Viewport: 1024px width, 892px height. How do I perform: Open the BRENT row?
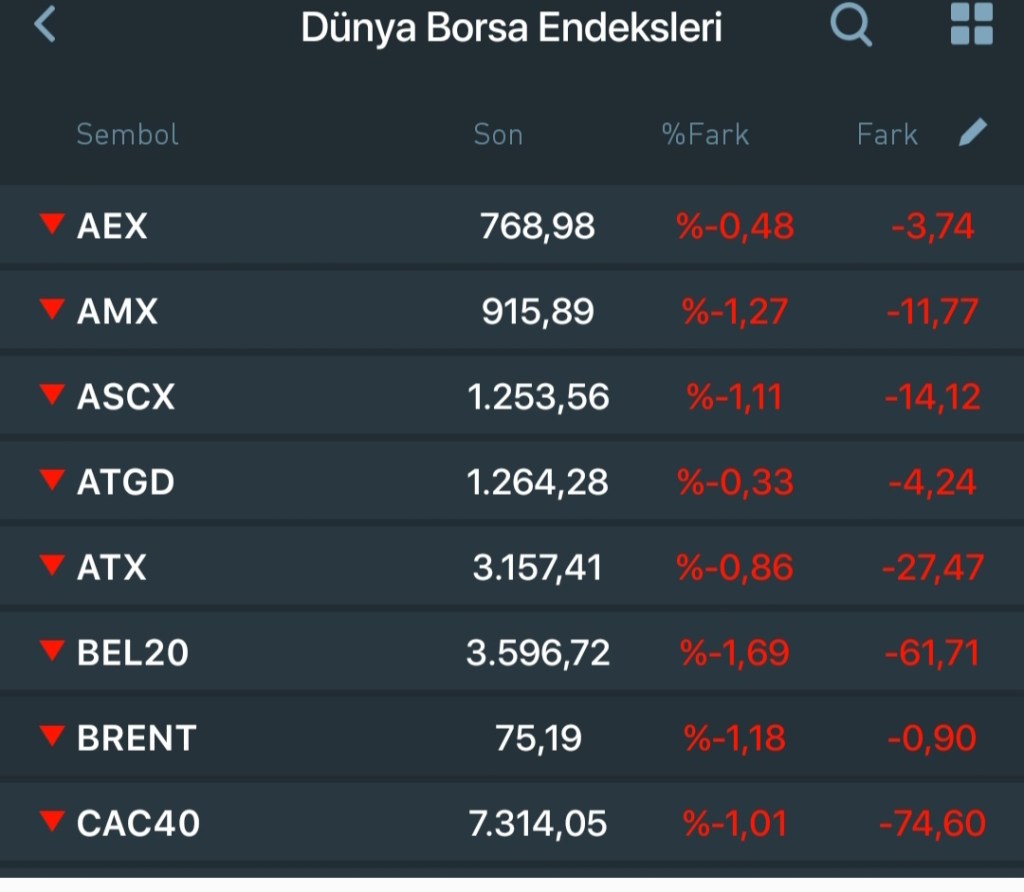136,738
